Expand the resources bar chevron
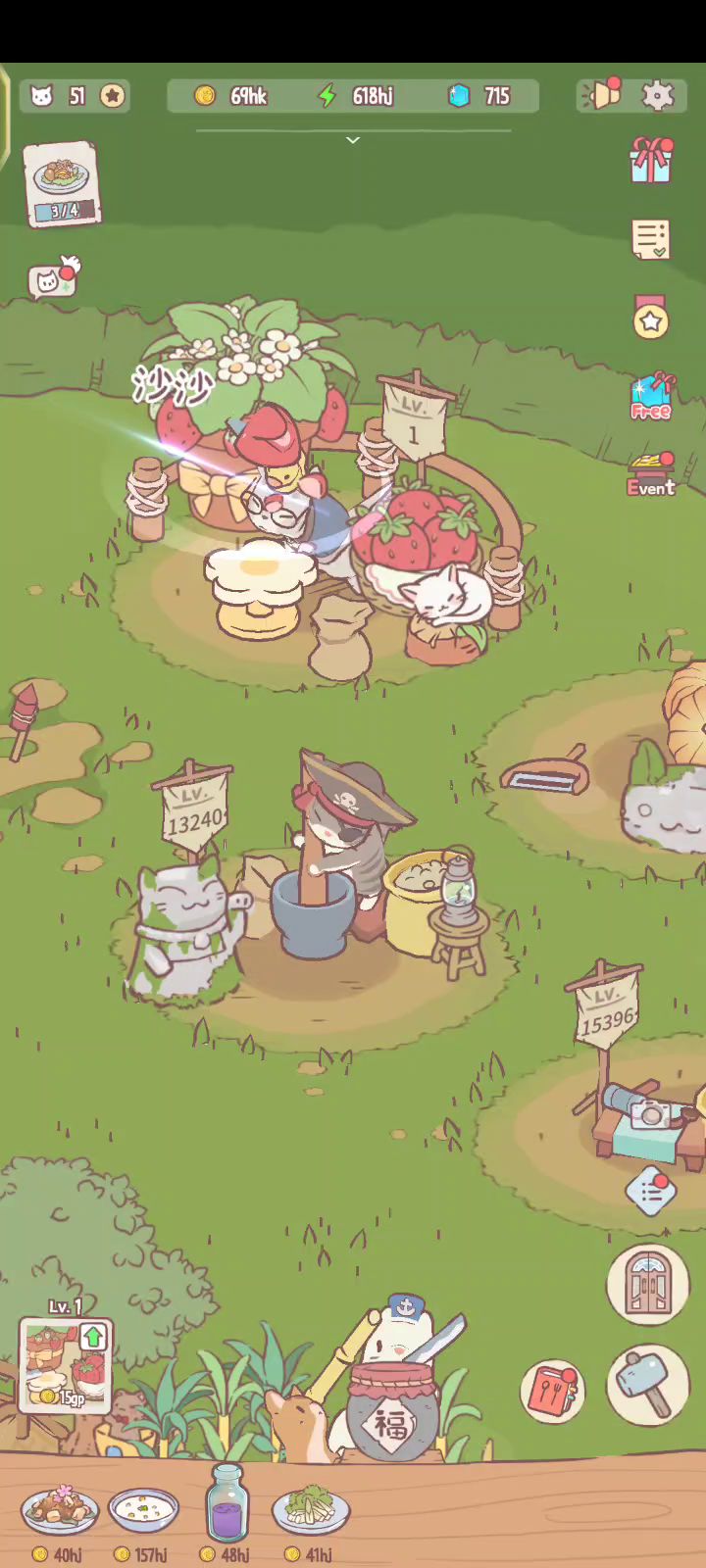The image size is (706, 1568). pos(353,141)
